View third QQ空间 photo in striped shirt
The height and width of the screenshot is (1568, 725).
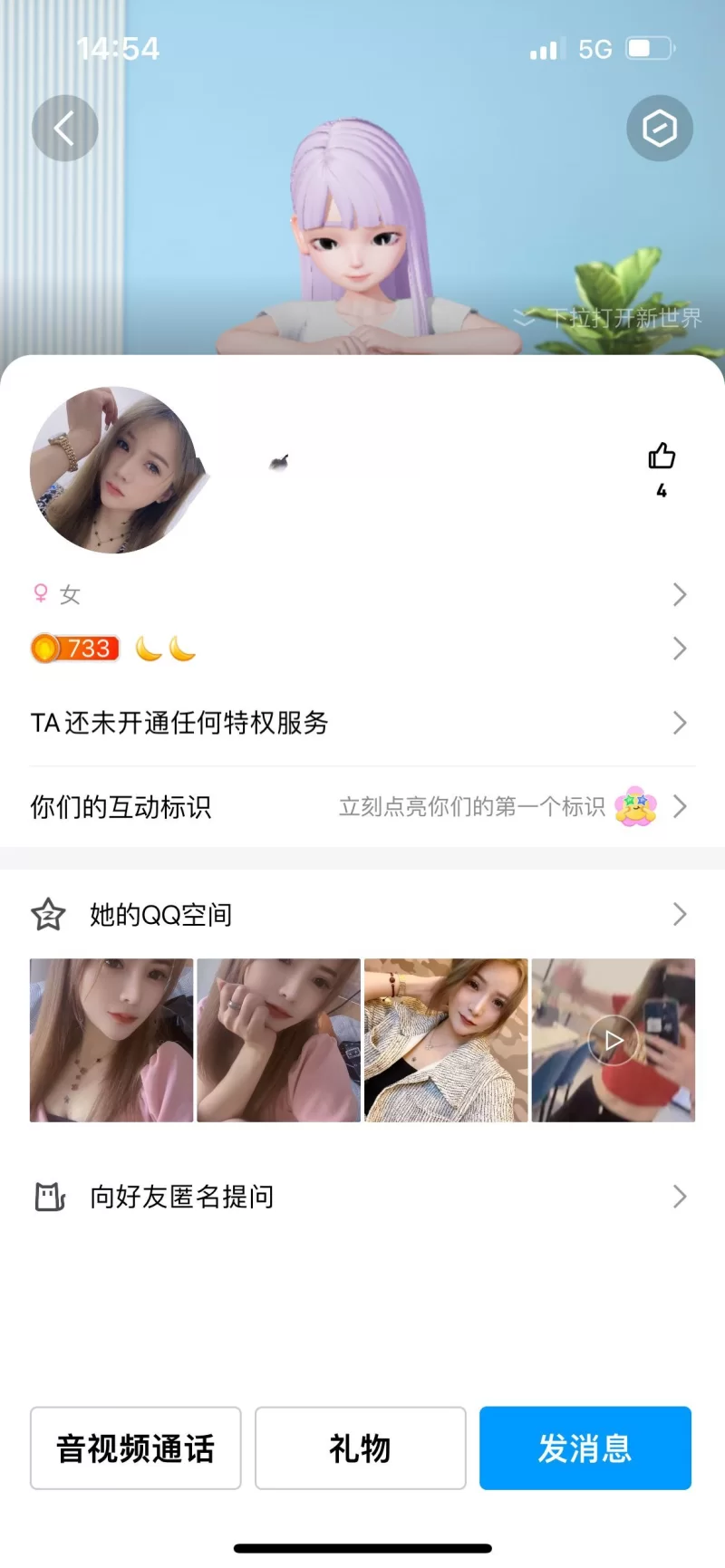[x=446, y=1040]
